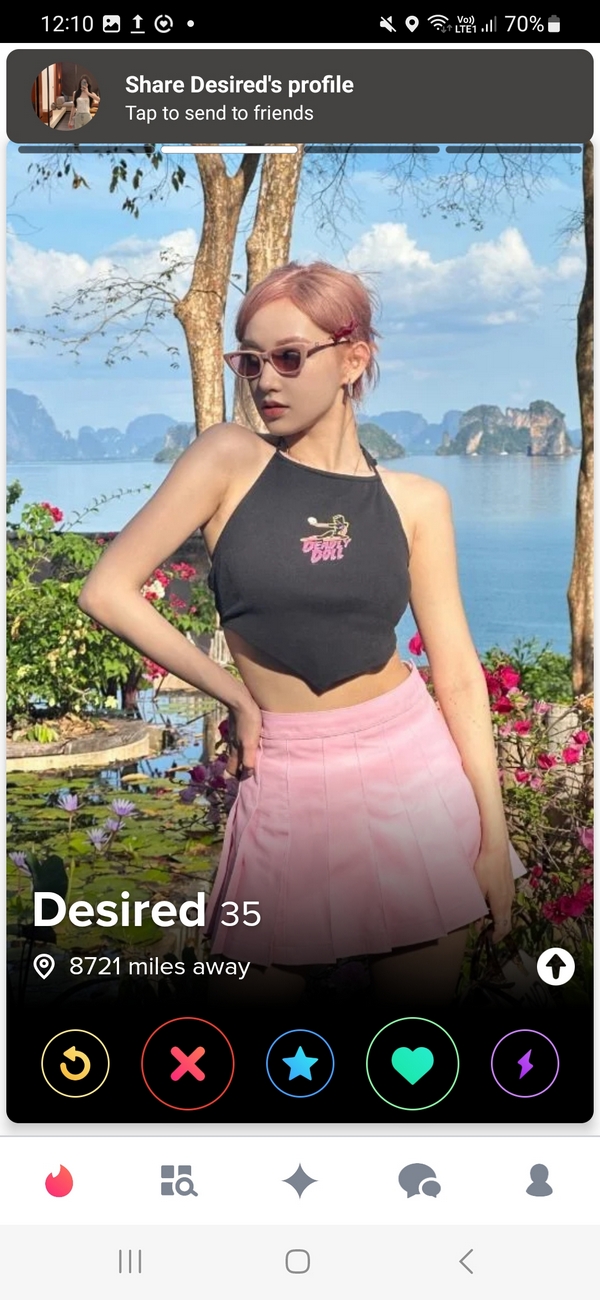Open the sparkle Gold tab

(300, 1181)
